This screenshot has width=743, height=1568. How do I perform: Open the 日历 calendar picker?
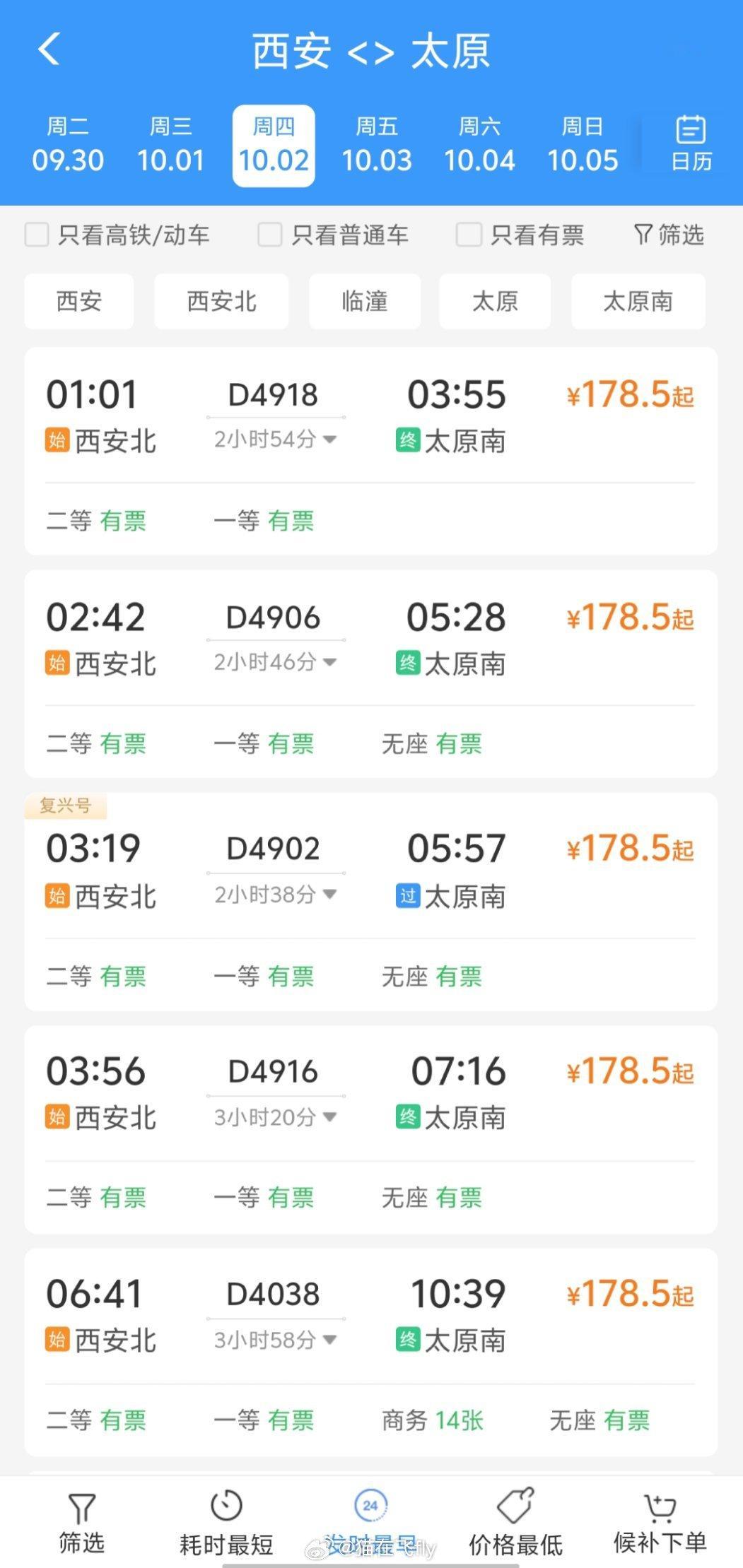(691, 144)
